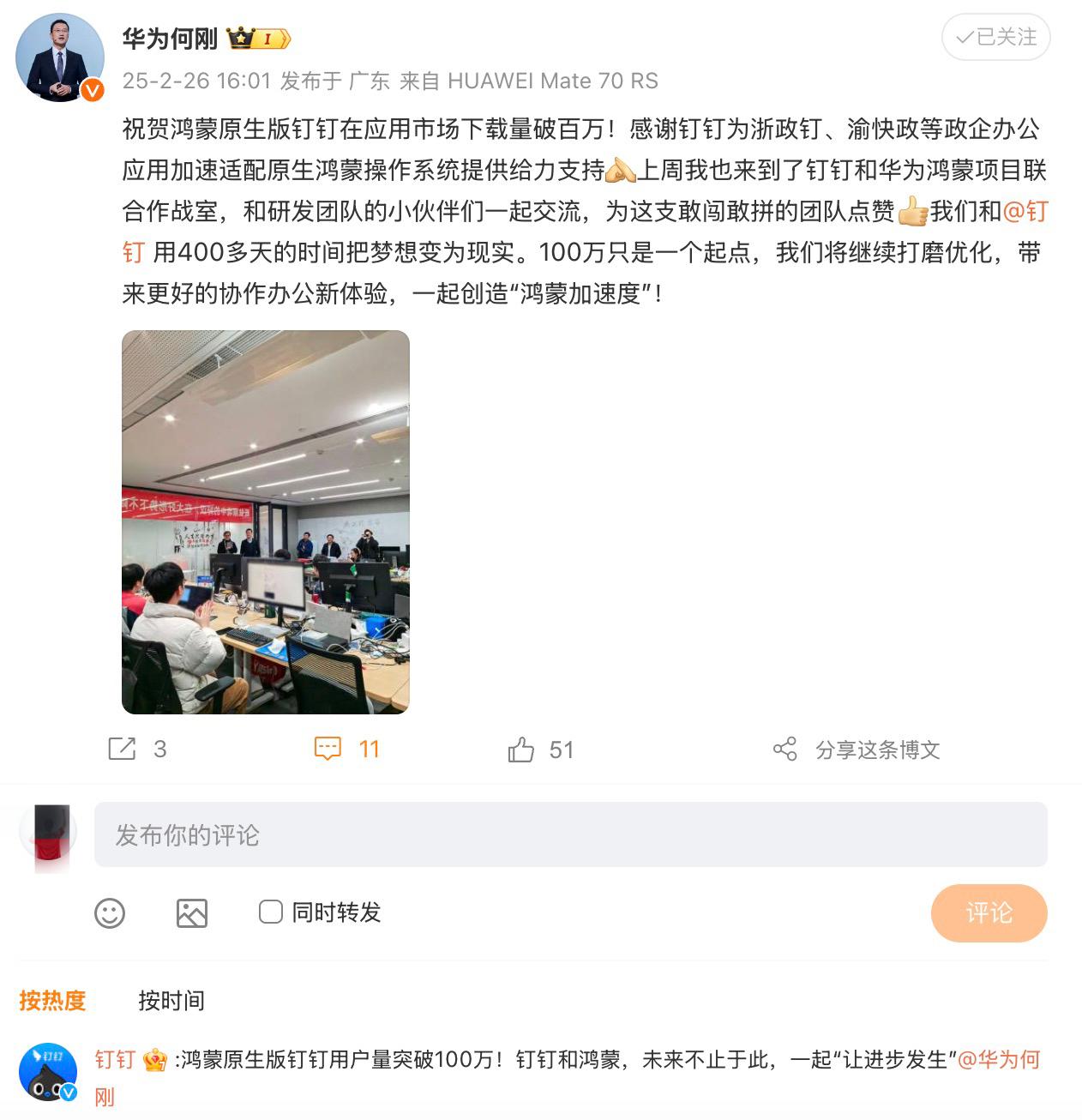The width and height of the screenshot is (1082, 1120).
Task: Open 华为何刚 username link
Action: pyautogui.click(x=169, y=39)
